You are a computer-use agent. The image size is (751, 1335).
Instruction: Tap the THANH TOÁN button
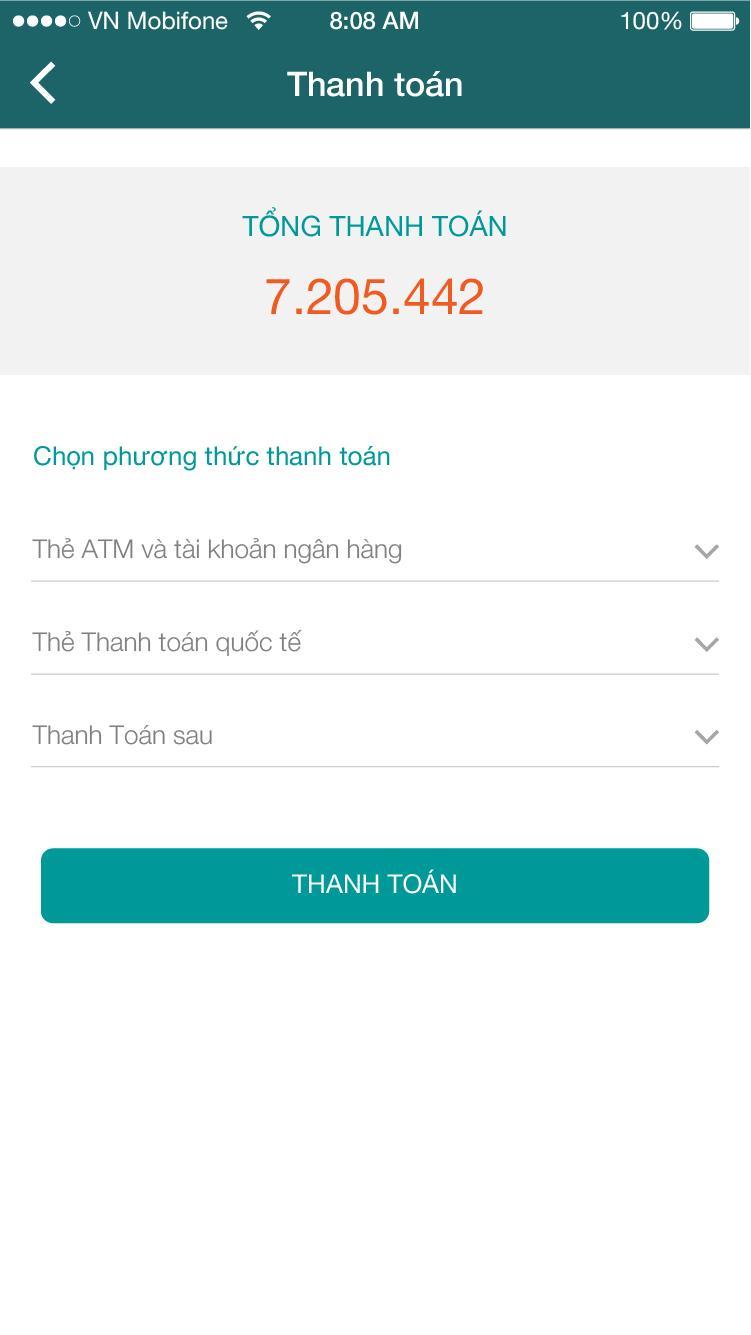[x=374, y=885]
